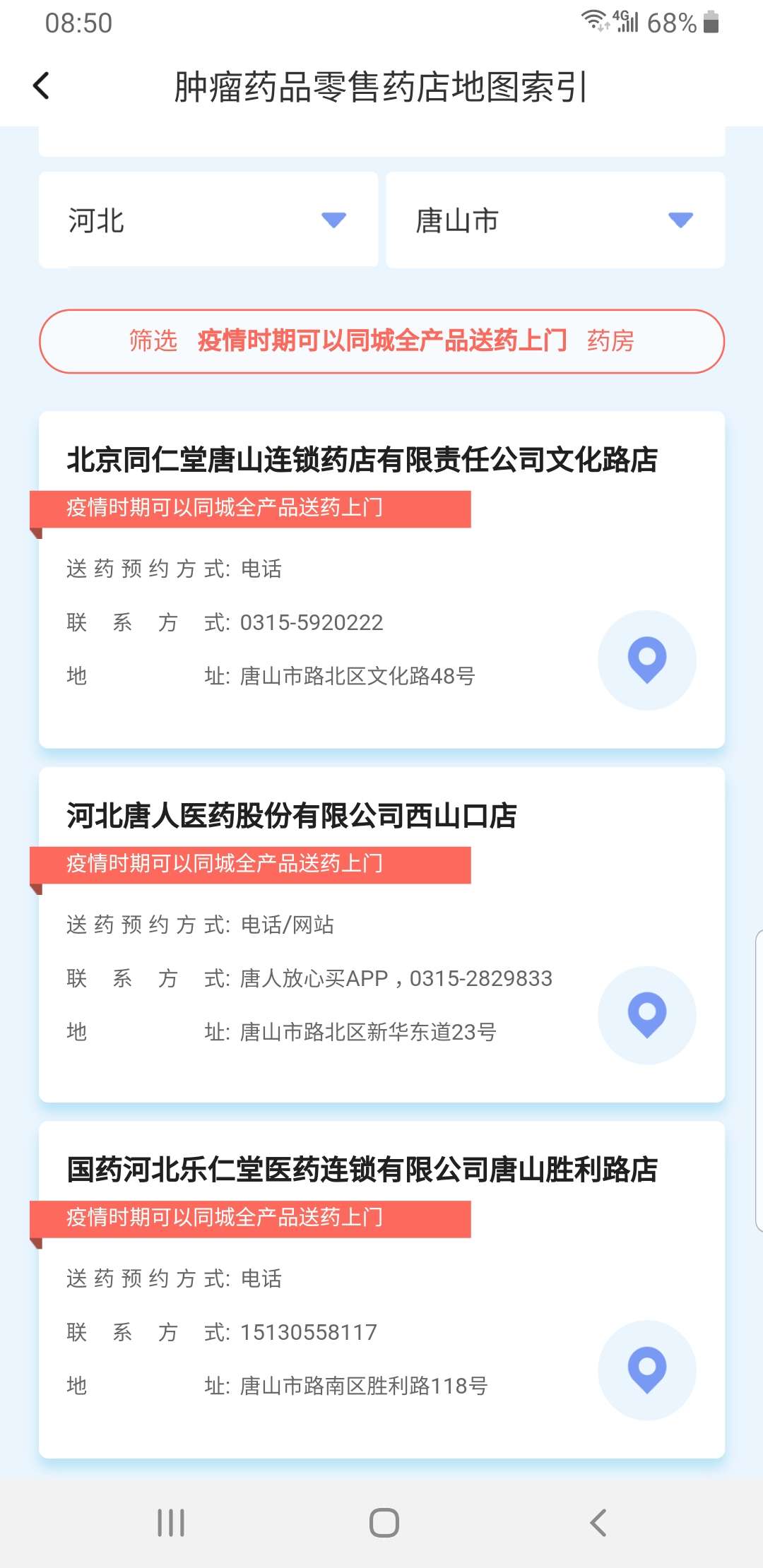
Task: Open the 河北 province dropdown
Action: pos(208,220)
